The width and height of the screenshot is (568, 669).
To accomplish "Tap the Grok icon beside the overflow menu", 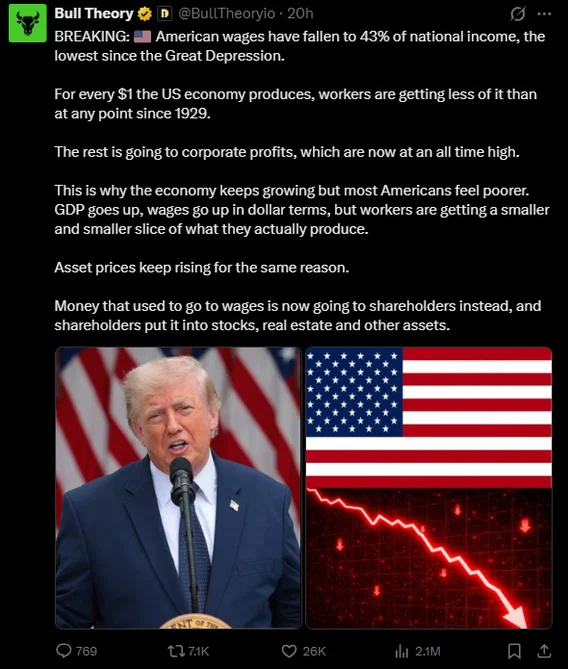I will tap(518, 14).
